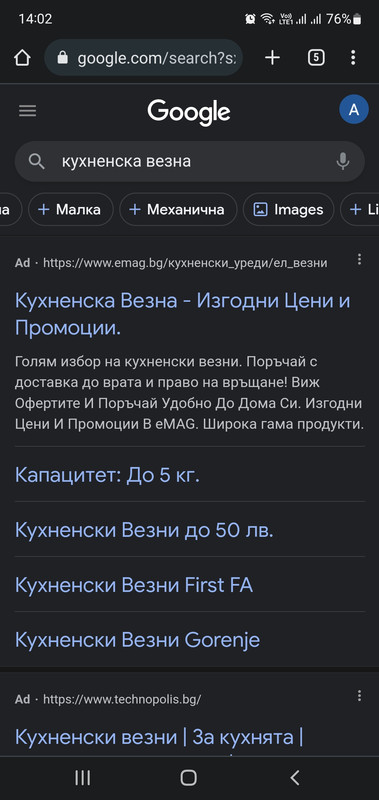Tap the google.com address bar
The width and height of the screenshot is (379, 800).
click(x=143, y=58)
